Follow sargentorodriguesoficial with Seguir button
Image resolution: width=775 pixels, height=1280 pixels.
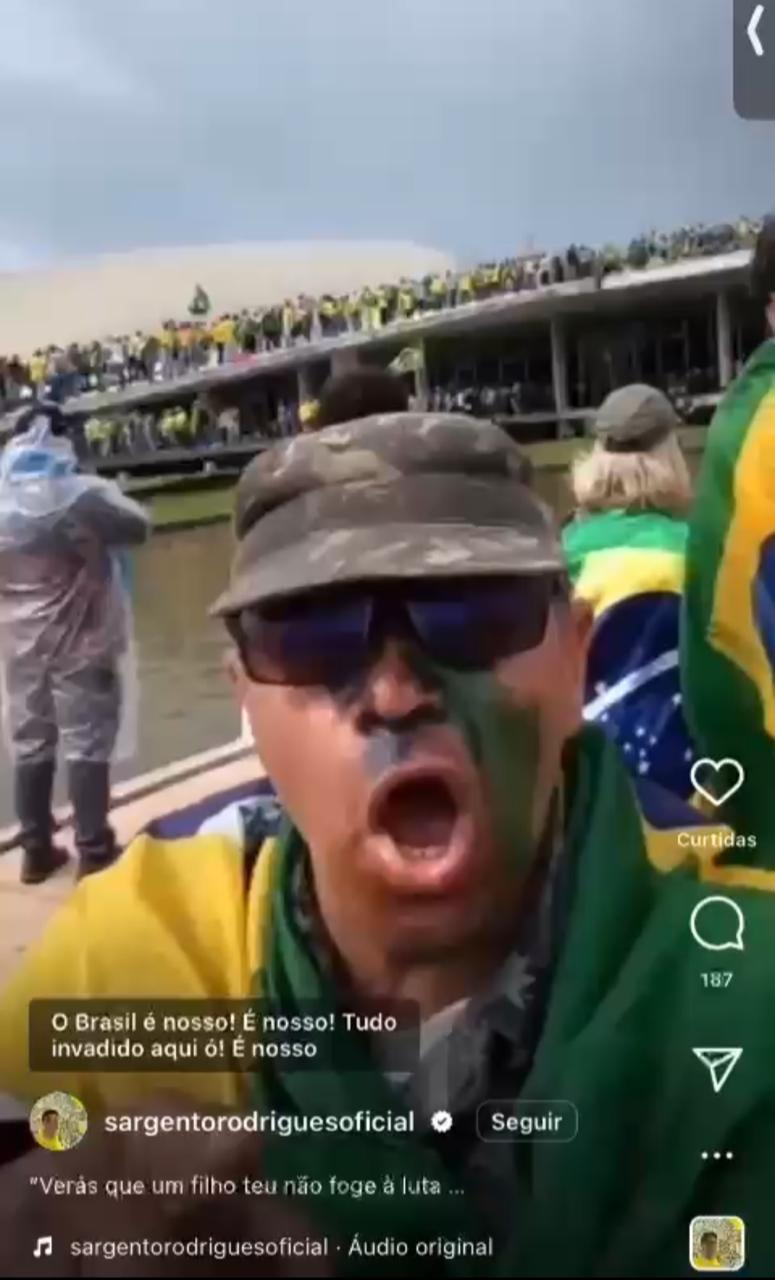coord(526,1122)
